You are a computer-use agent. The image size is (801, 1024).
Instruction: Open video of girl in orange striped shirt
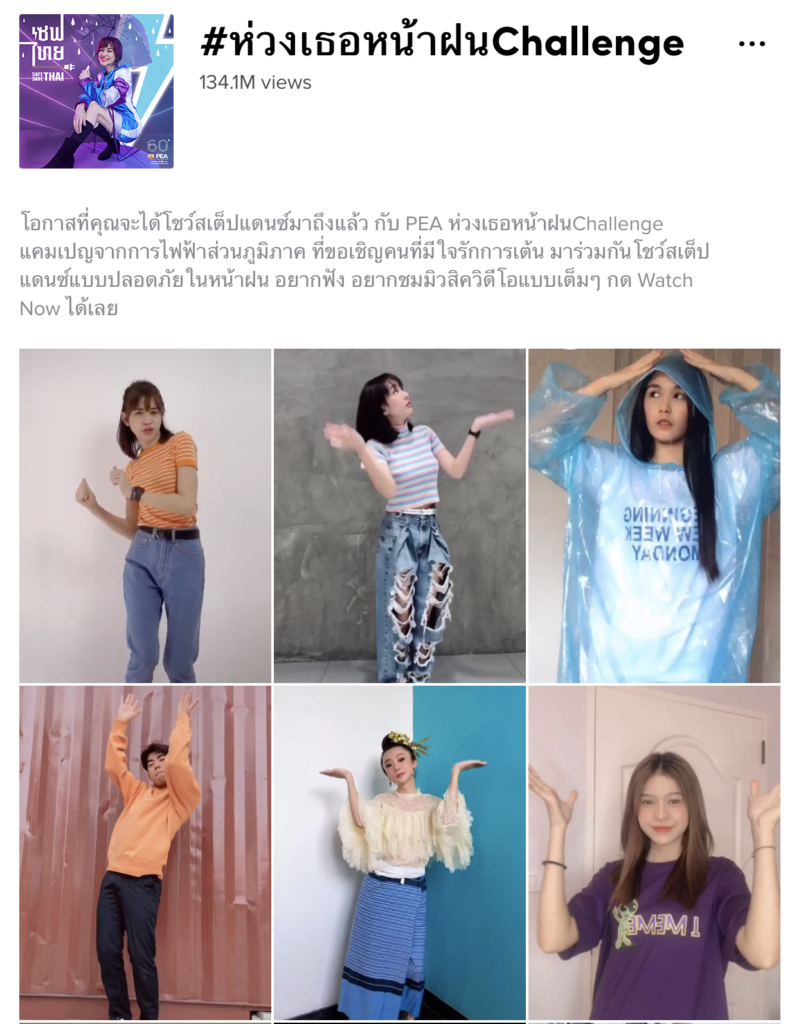(x=145, y=515)
